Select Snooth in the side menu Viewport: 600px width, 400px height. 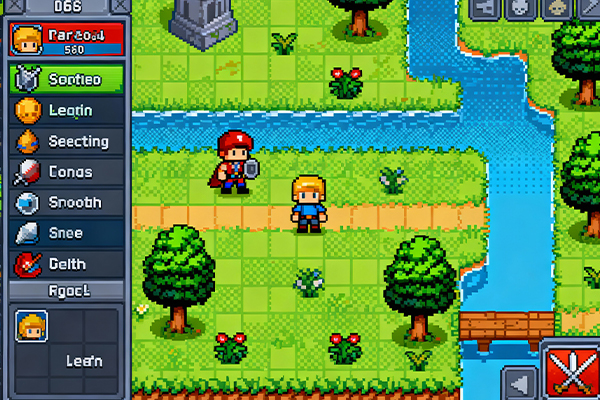click(66, 203)
